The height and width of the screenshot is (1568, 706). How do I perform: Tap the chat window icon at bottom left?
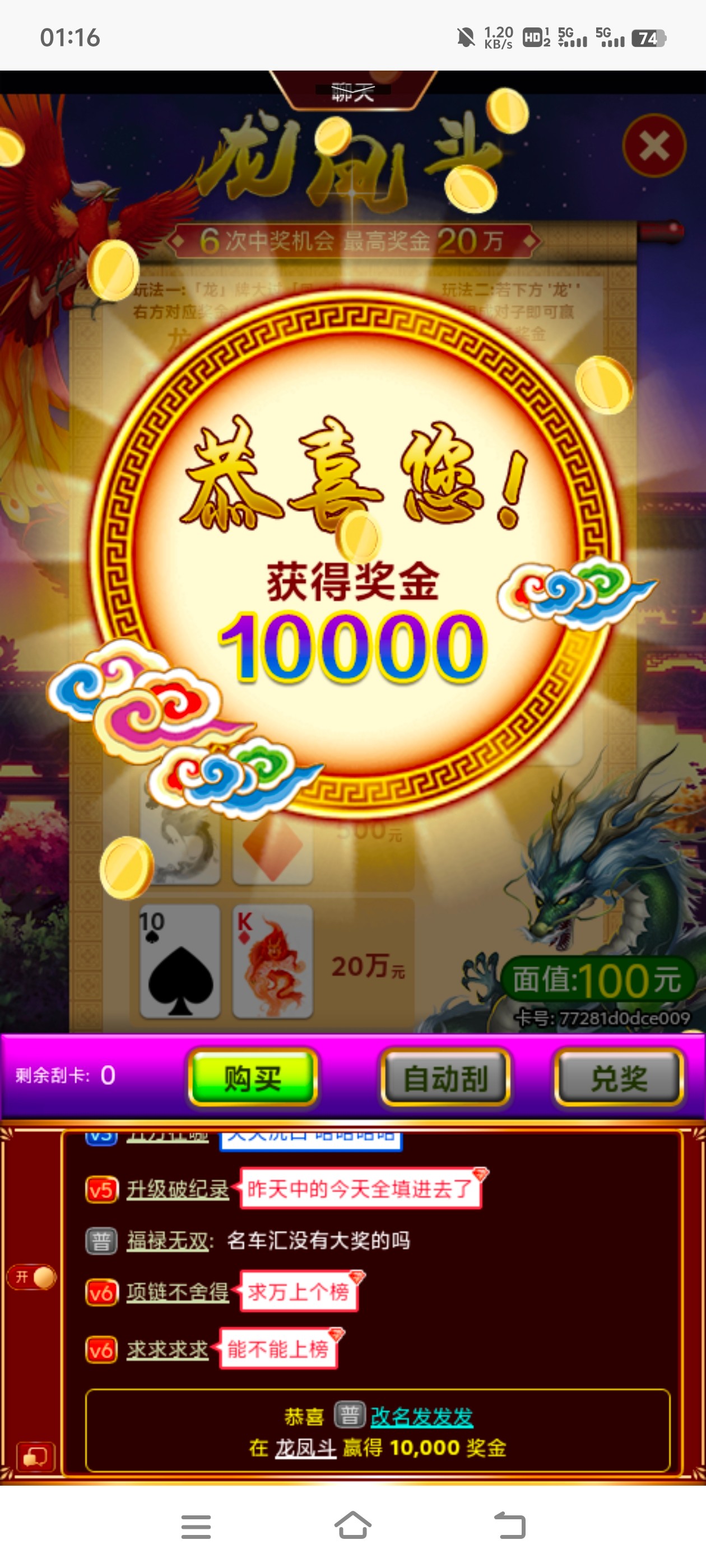click(x=36, y=1457)
